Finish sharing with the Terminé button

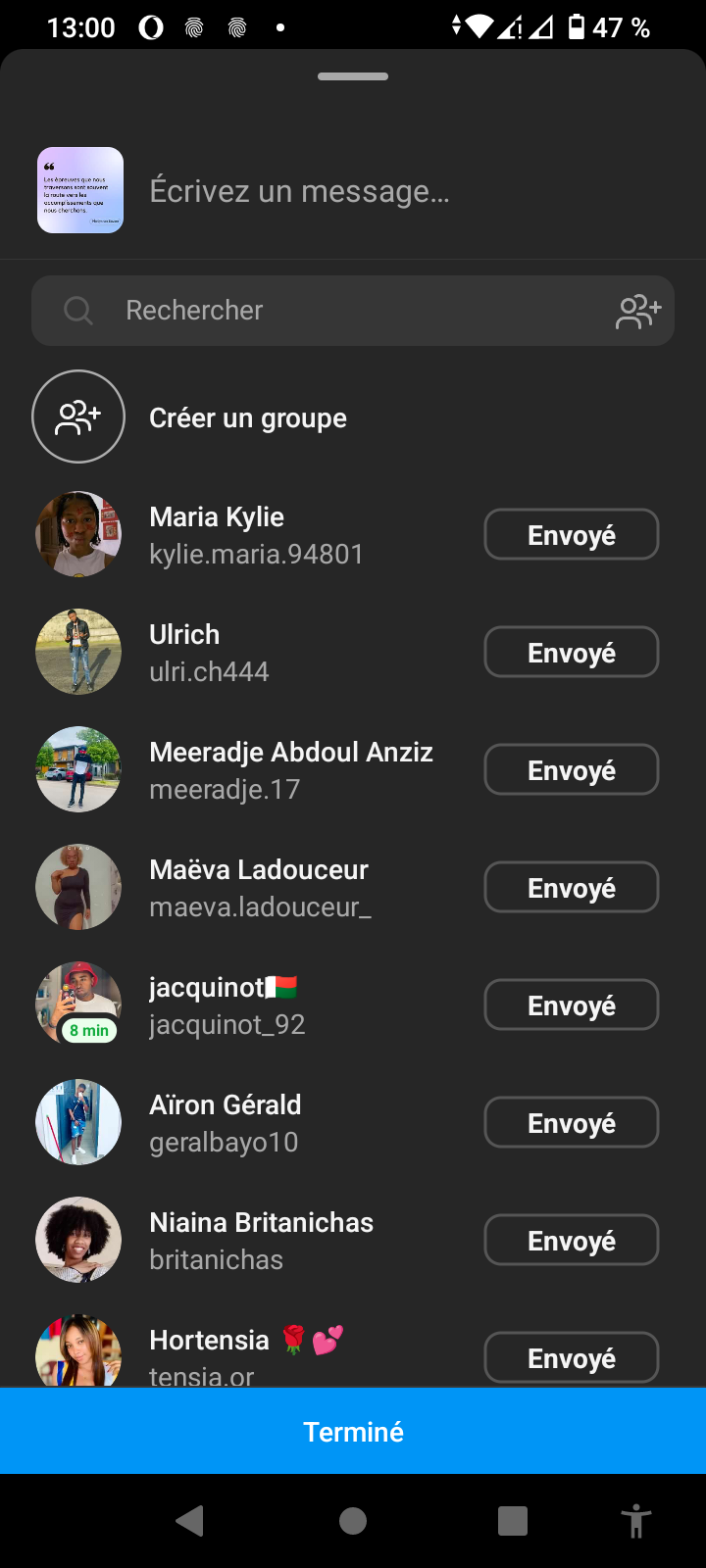[353, 1431]
